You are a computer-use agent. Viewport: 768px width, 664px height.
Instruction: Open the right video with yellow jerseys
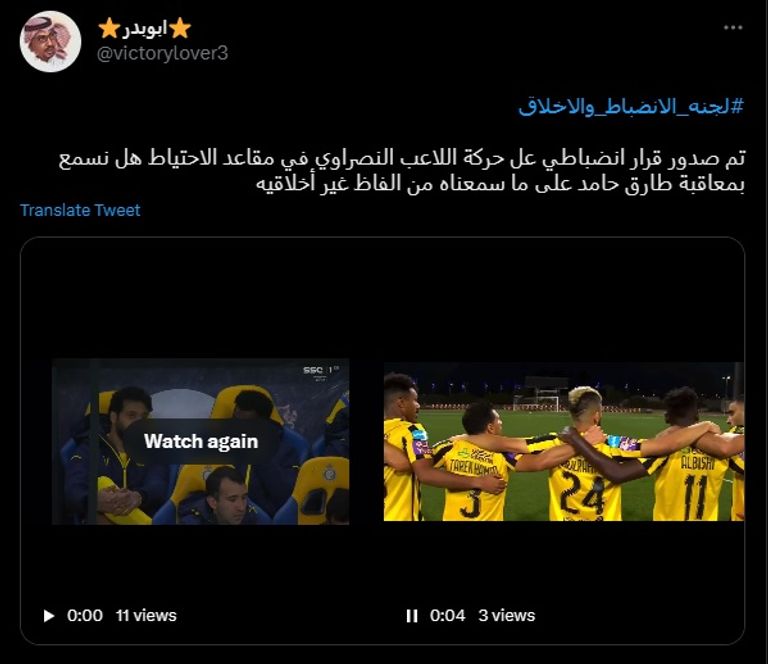click(563, 441)
